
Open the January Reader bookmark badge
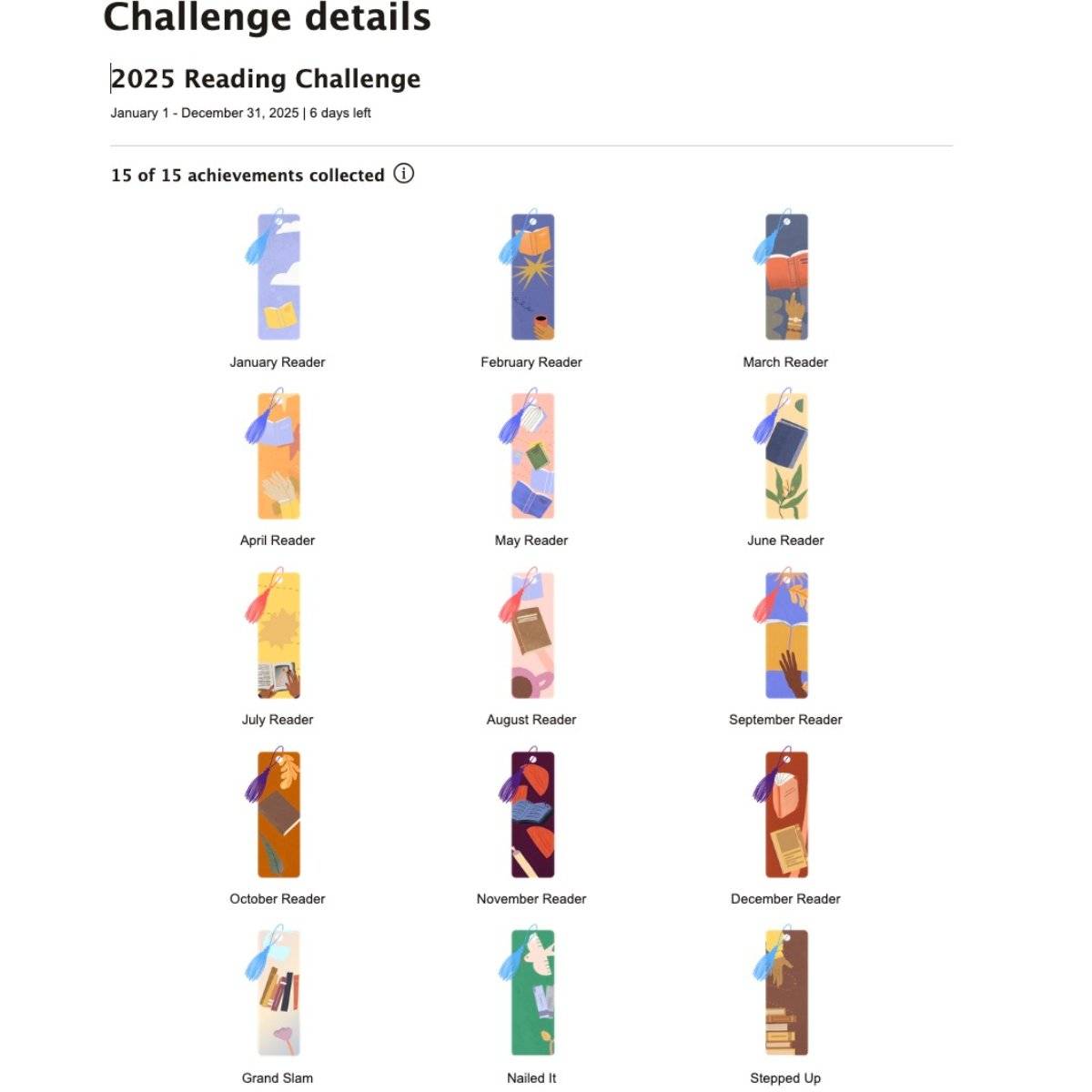coord(278,277)
